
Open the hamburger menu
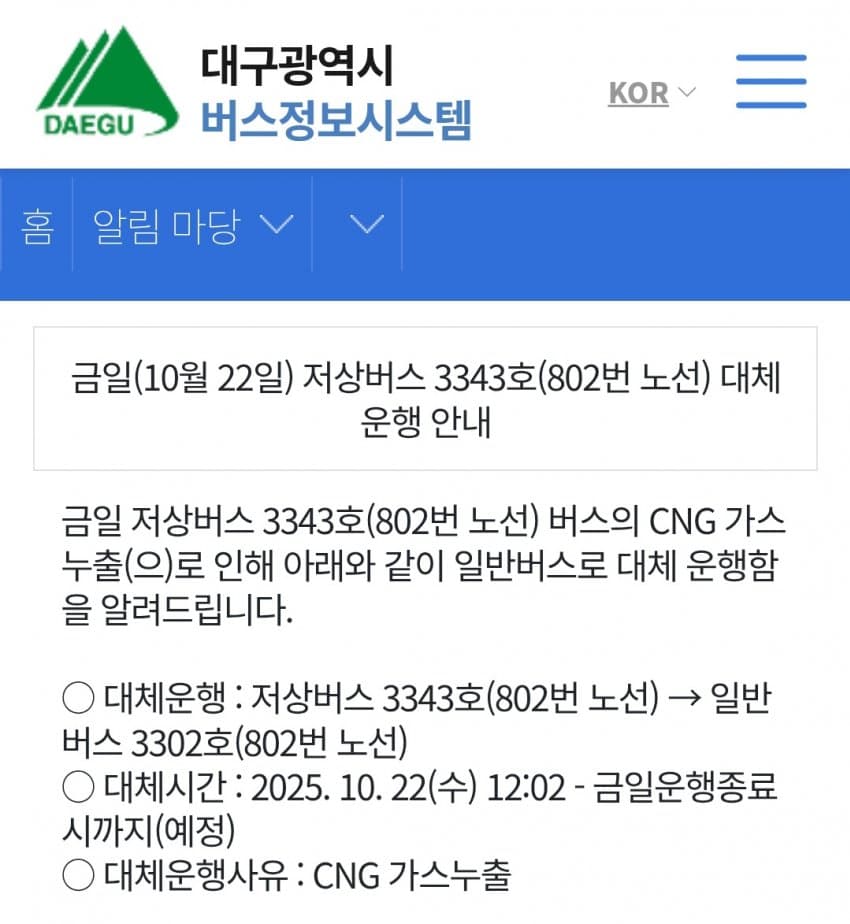[770, 82]
